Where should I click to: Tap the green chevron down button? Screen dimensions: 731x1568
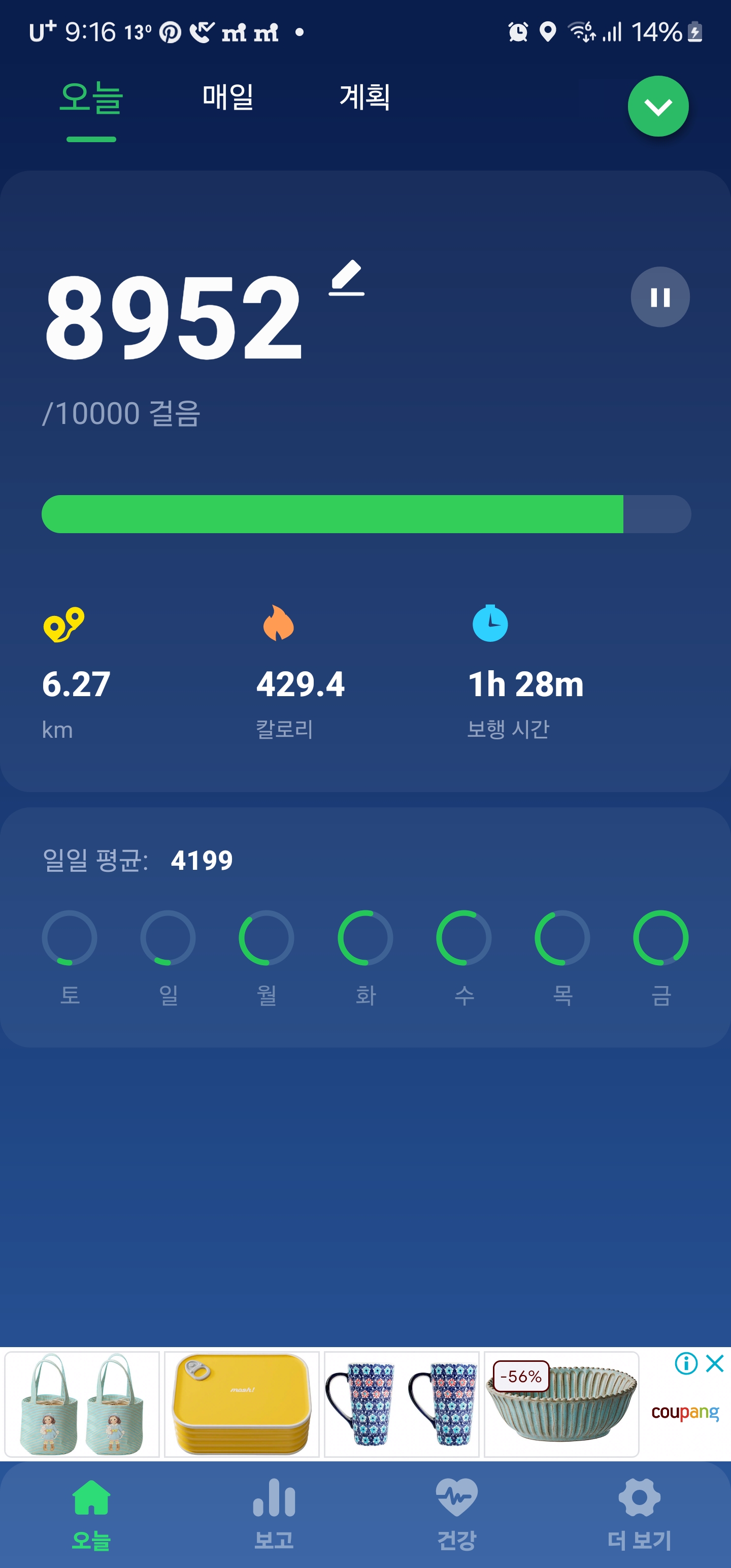pyautogui.click(x=657, y=107)
